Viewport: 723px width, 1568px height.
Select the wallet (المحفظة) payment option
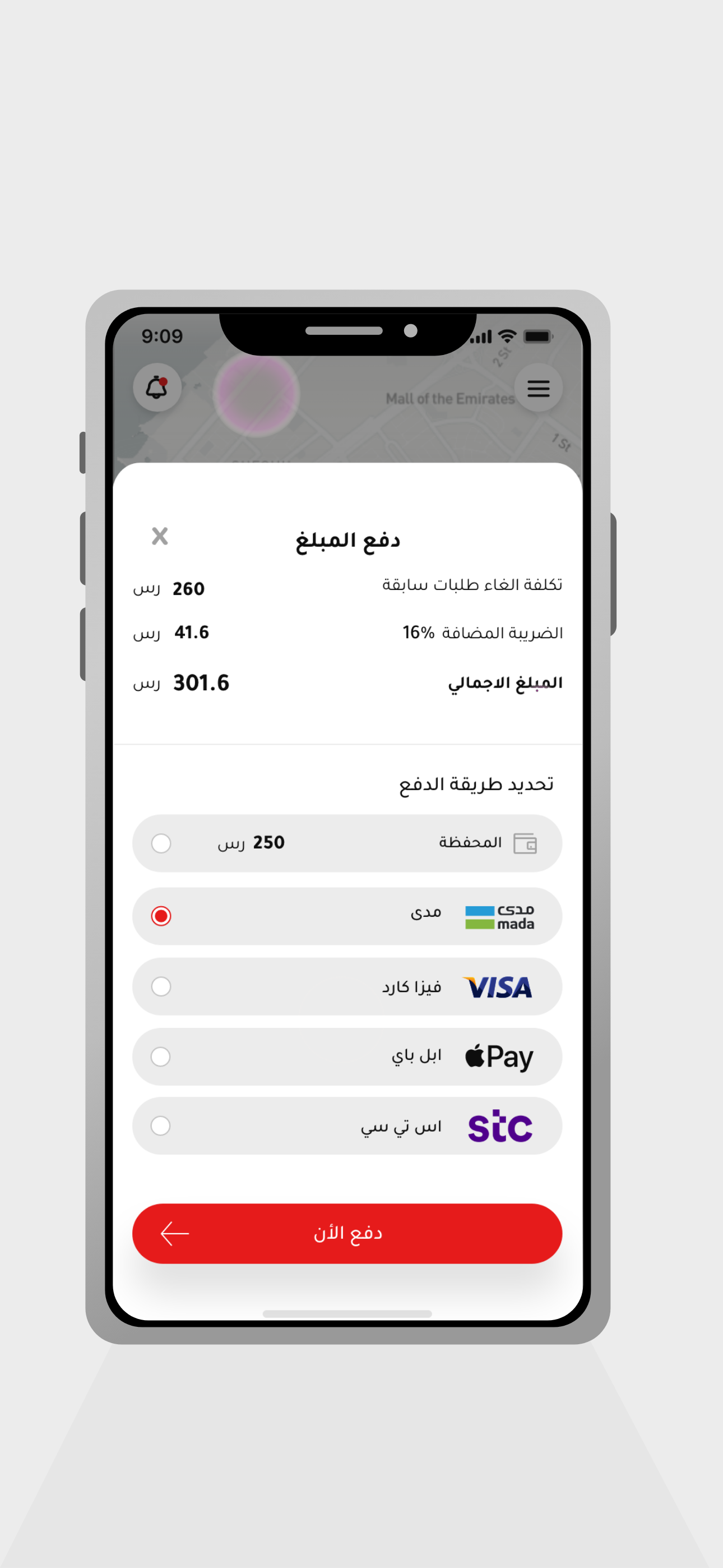(347, 843)
